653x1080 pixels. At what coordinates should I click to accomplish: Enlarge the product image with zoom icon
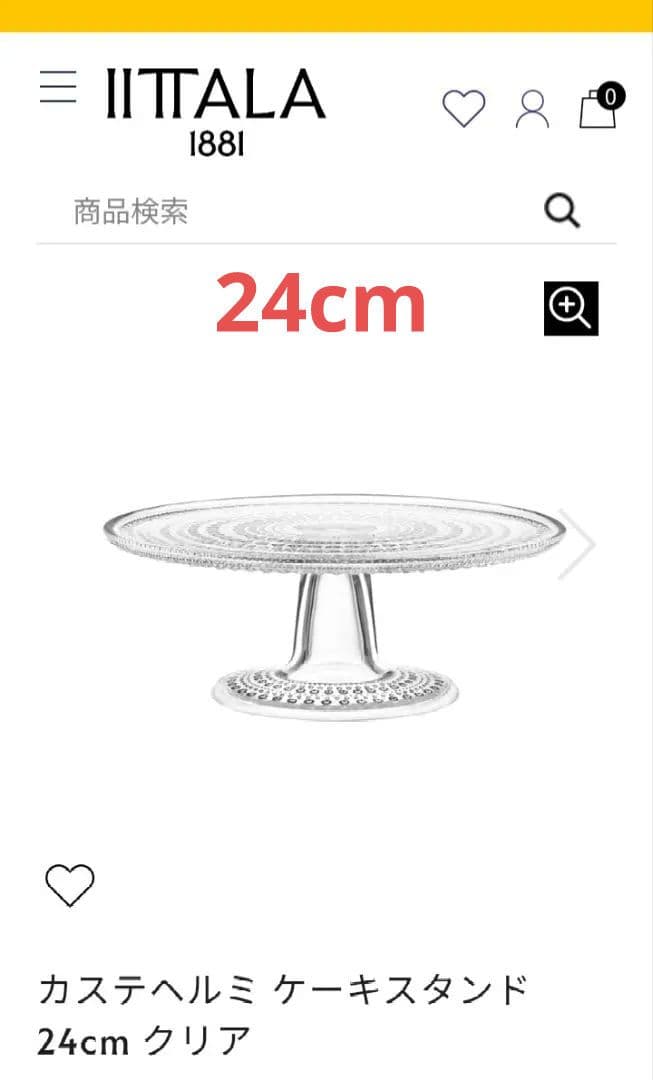(571, 308)
